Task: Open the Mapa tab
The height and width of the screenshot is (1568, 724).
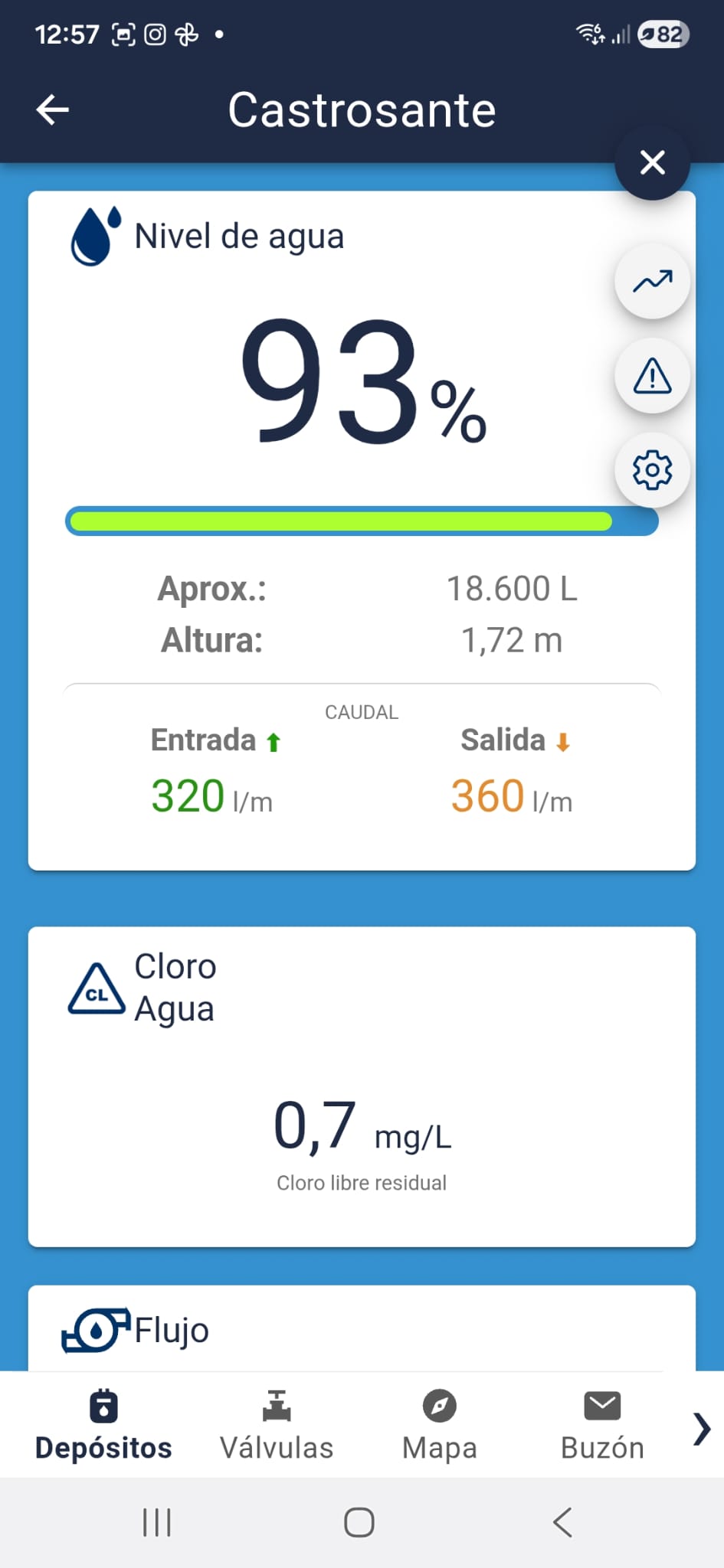Action: click(x=439, y=1426)
